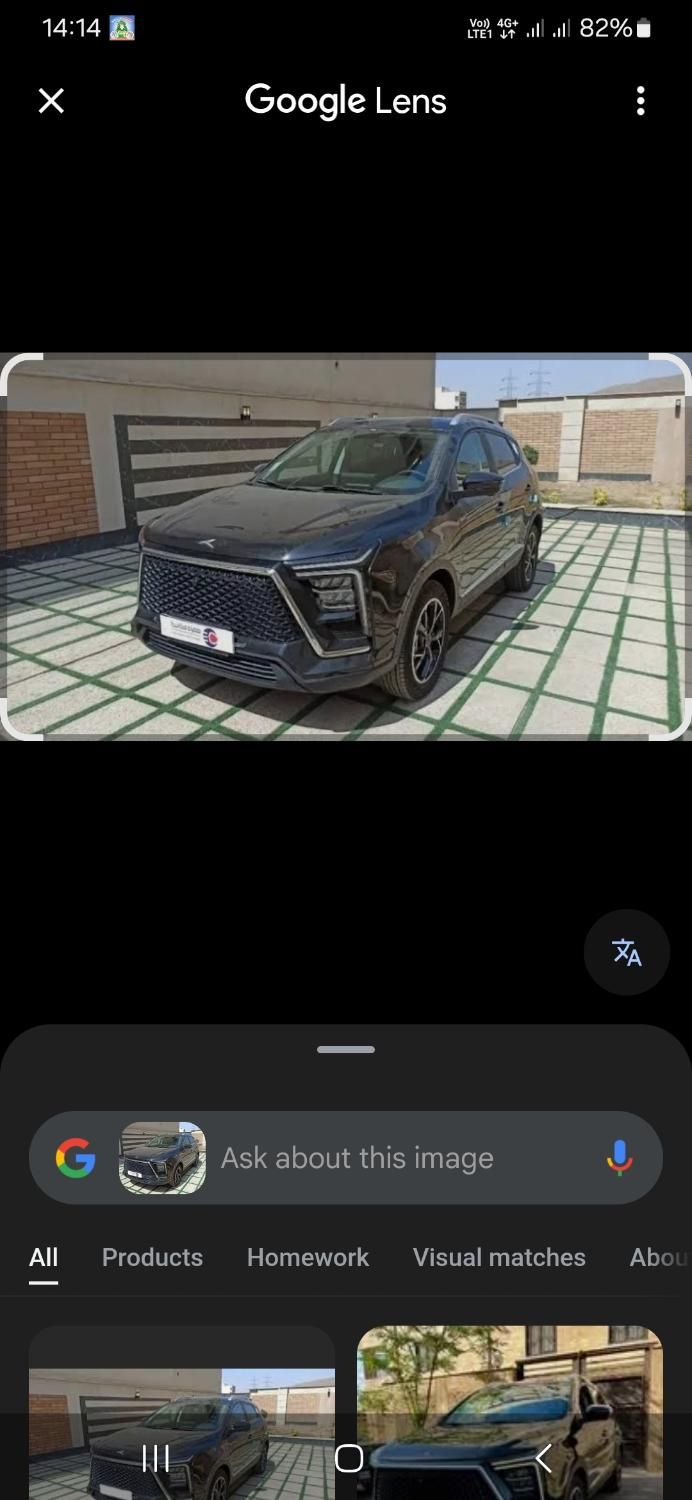Open the first car result on left
The image size is (692, 1500).
coord(181,1390)
